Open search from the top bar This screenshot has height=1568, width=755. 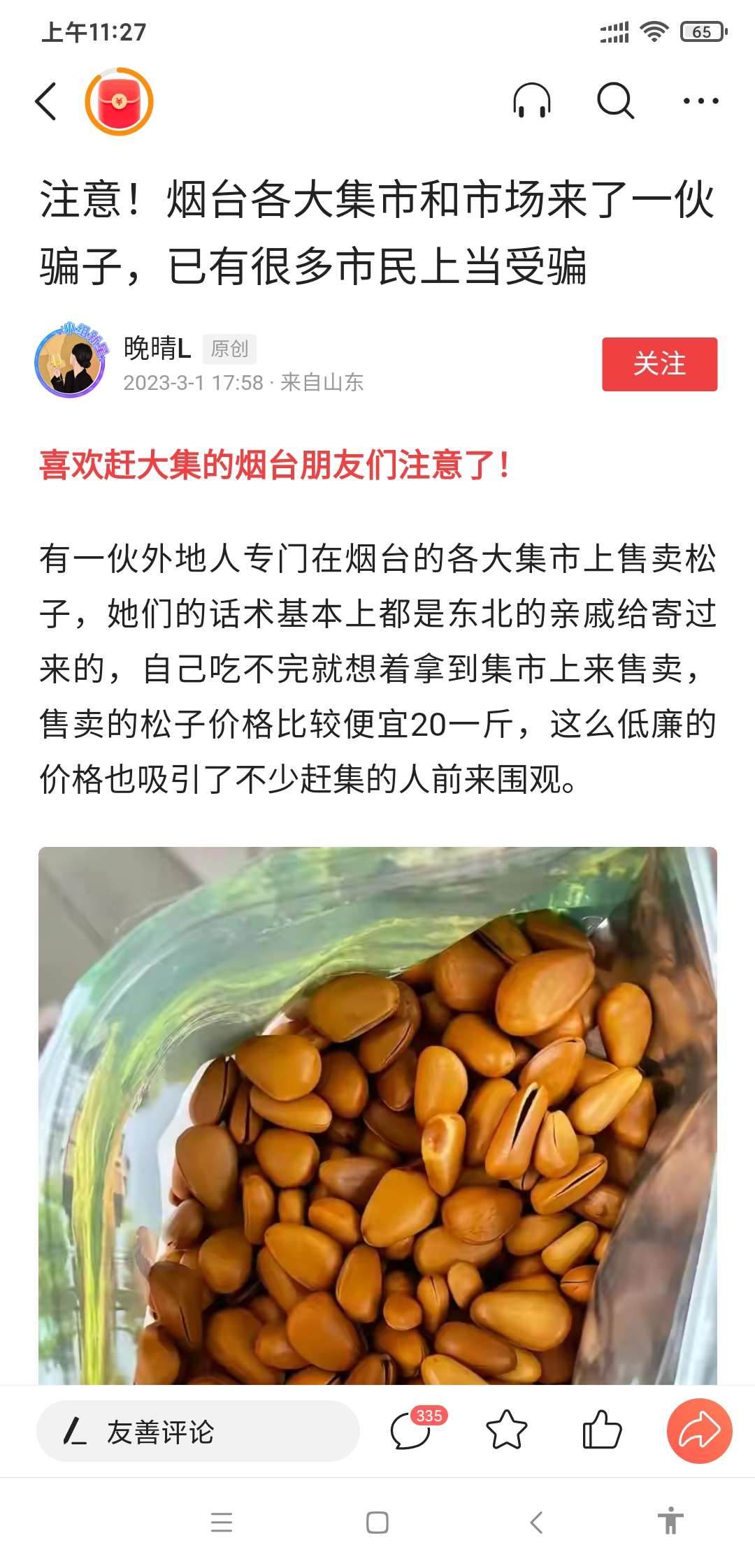click(x=615, y=101)
